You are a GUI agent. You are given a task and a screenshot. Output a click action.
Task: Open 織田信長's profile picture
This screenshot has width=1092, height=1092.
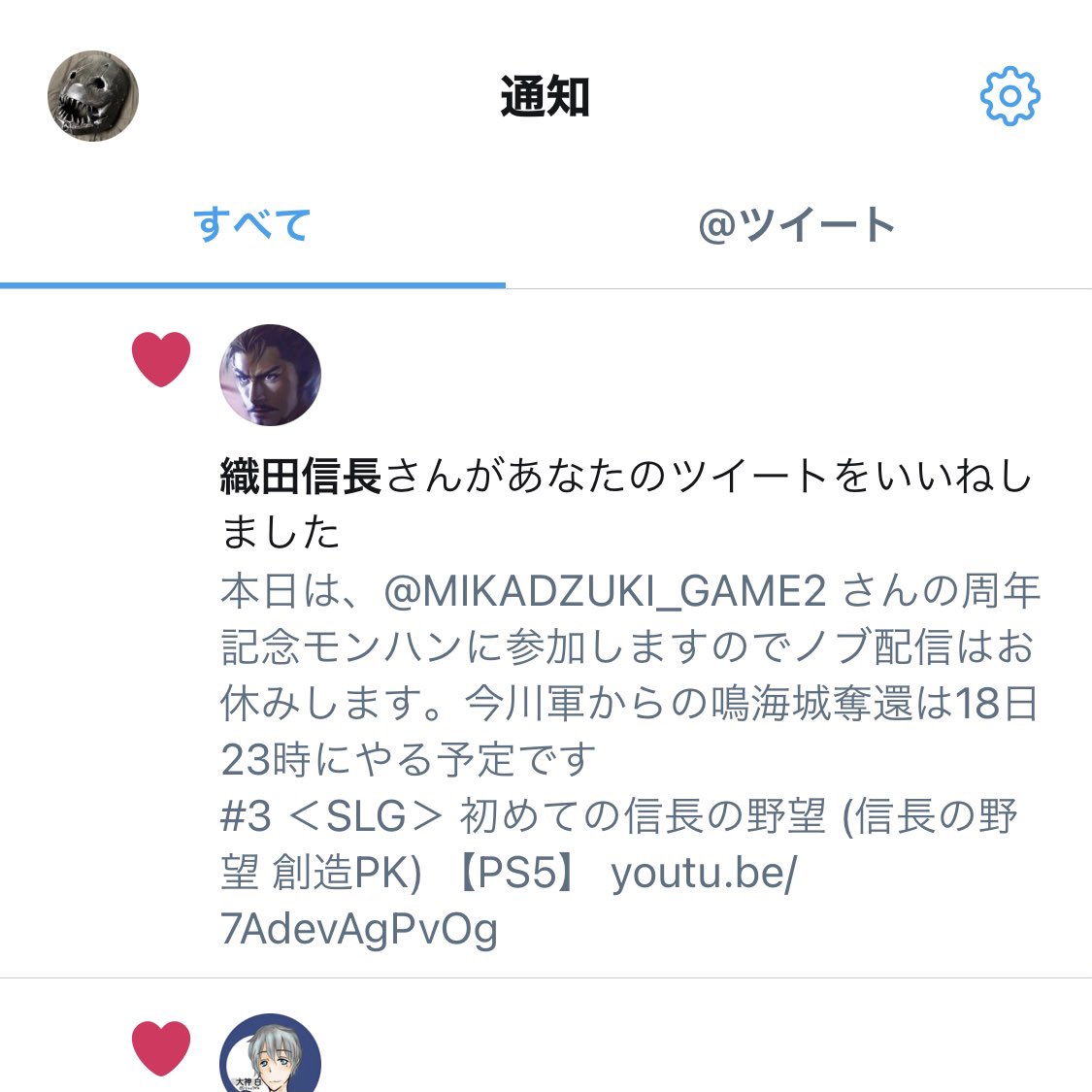coord(270,375)
